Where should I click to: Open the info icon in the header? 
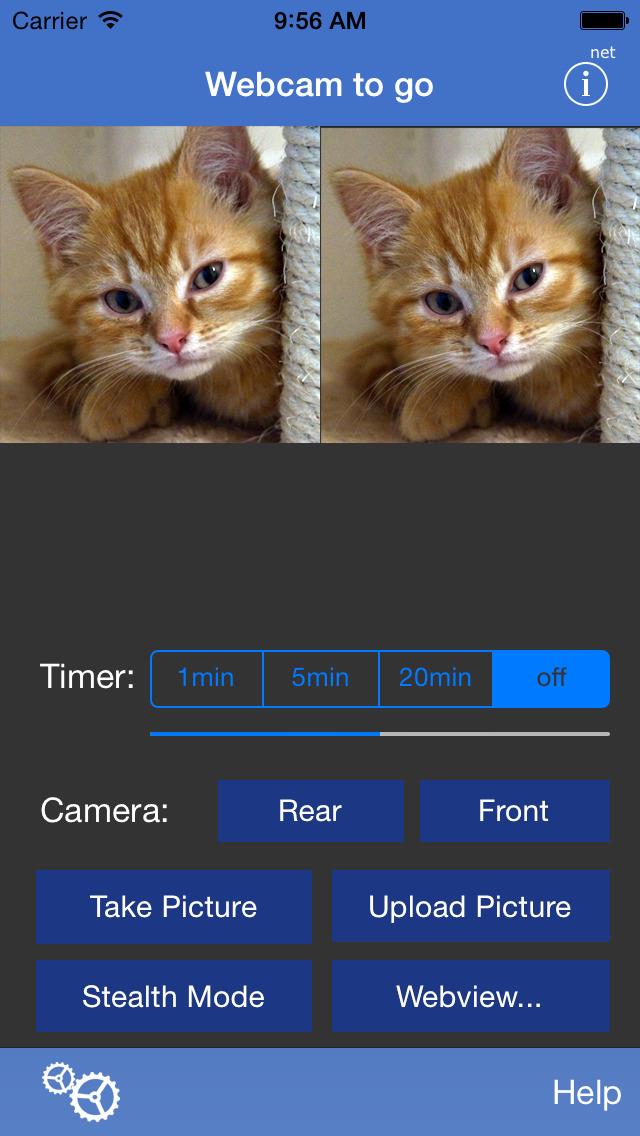point(586,85)
